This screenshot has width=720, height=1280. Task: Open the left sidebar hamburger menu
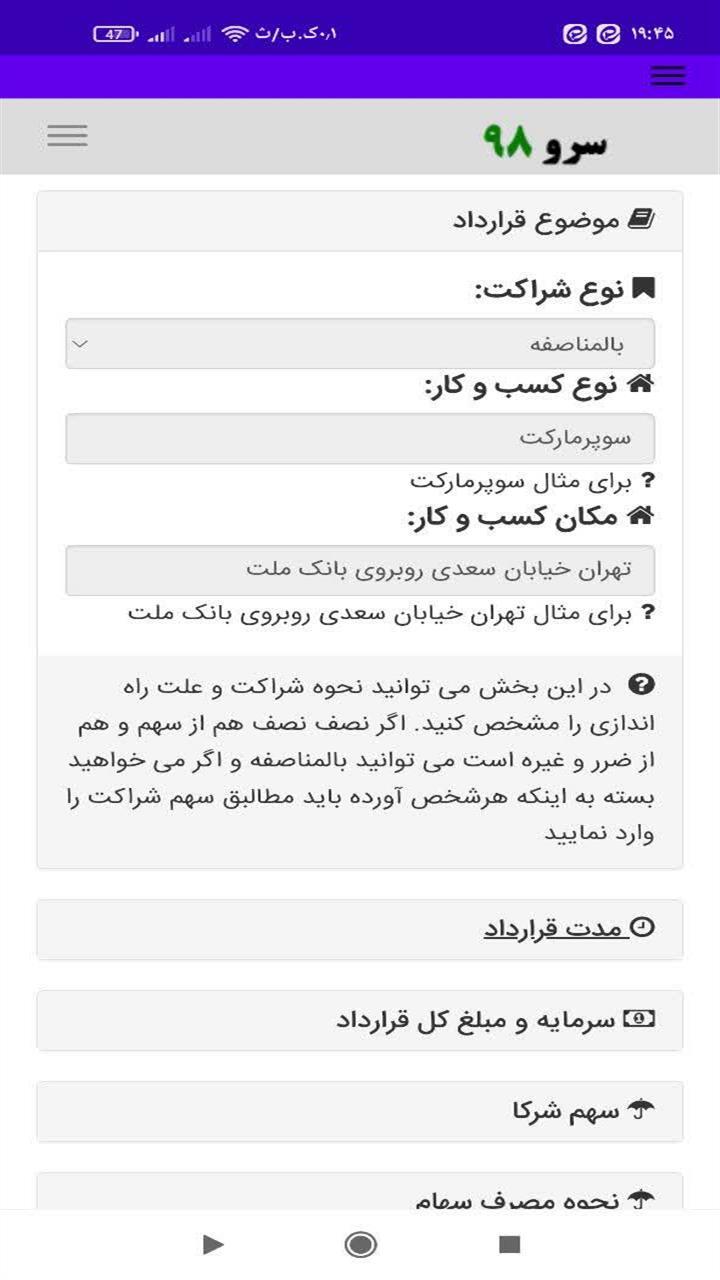(x=67, y=135)
